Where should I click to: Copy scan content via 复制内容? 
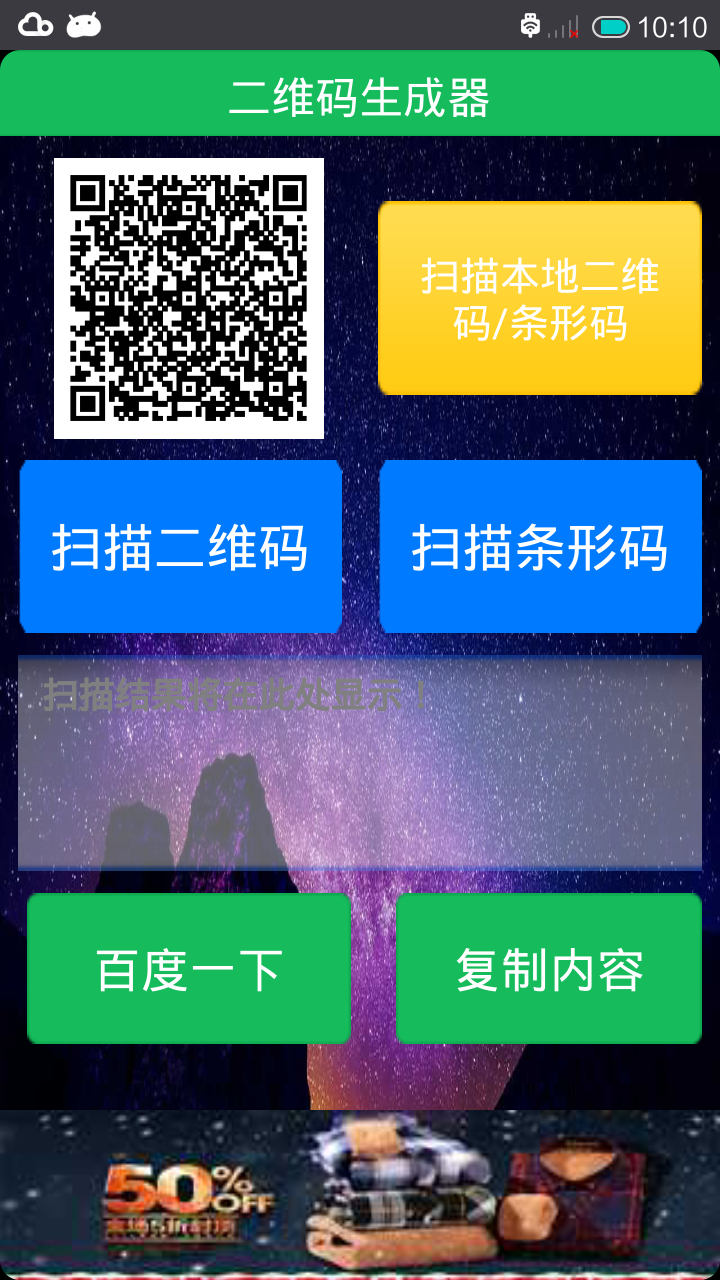pyautogui.click(x=549, y=969)
